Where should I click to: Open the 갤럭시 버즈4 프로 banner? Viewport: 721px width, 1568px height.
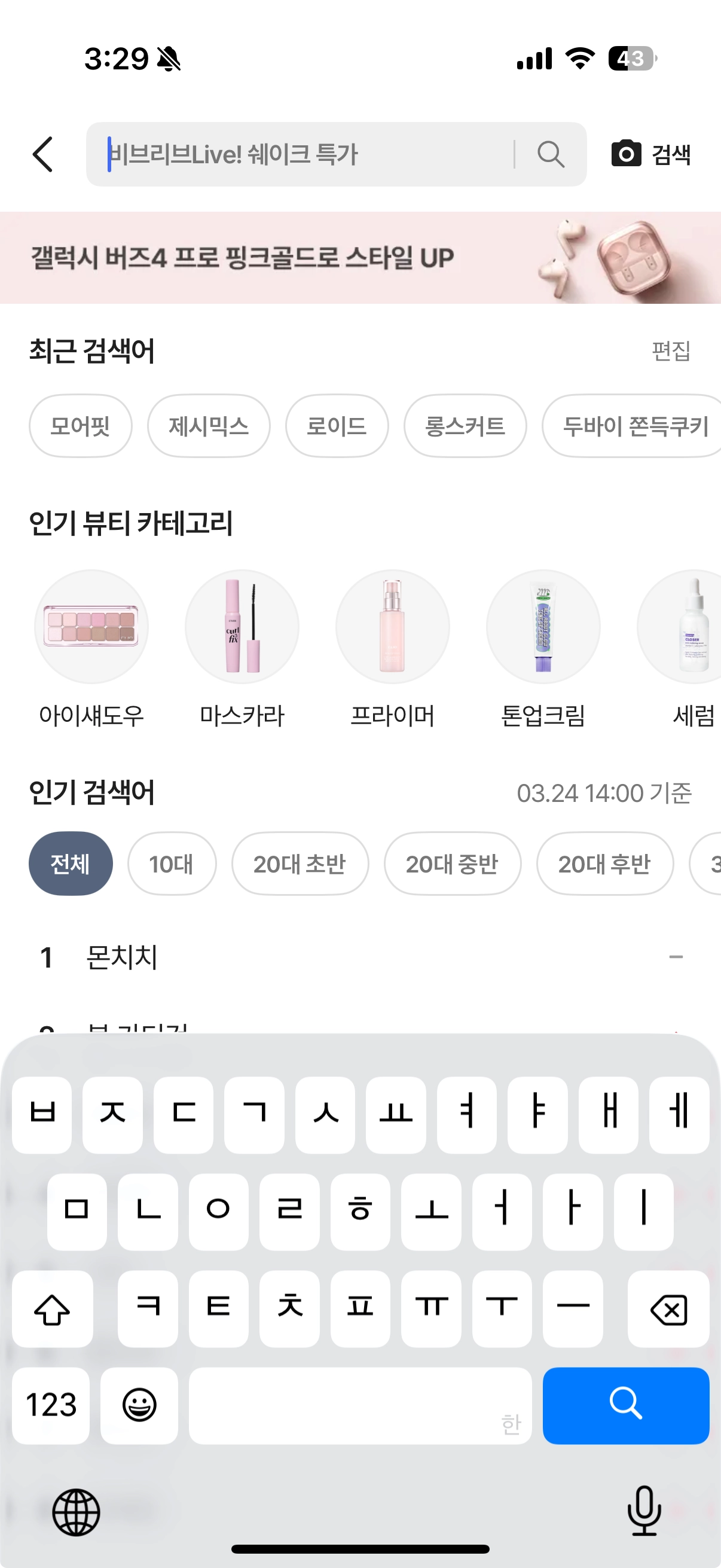pyautogui.click(x=360, y=258)
